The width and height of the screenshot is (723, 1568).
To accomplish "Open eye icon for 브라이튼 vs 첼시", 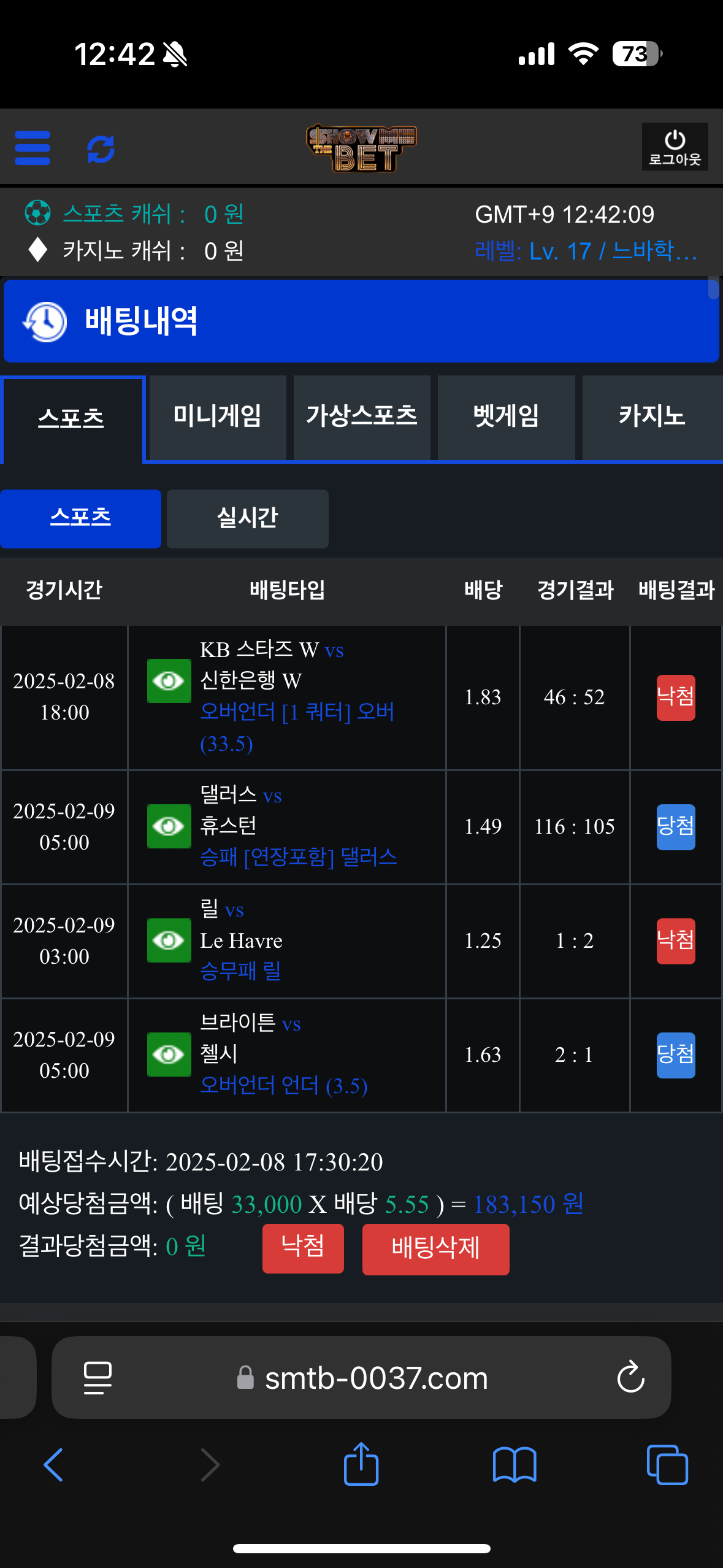I will pyautogui.click(x=169, y=1055).
